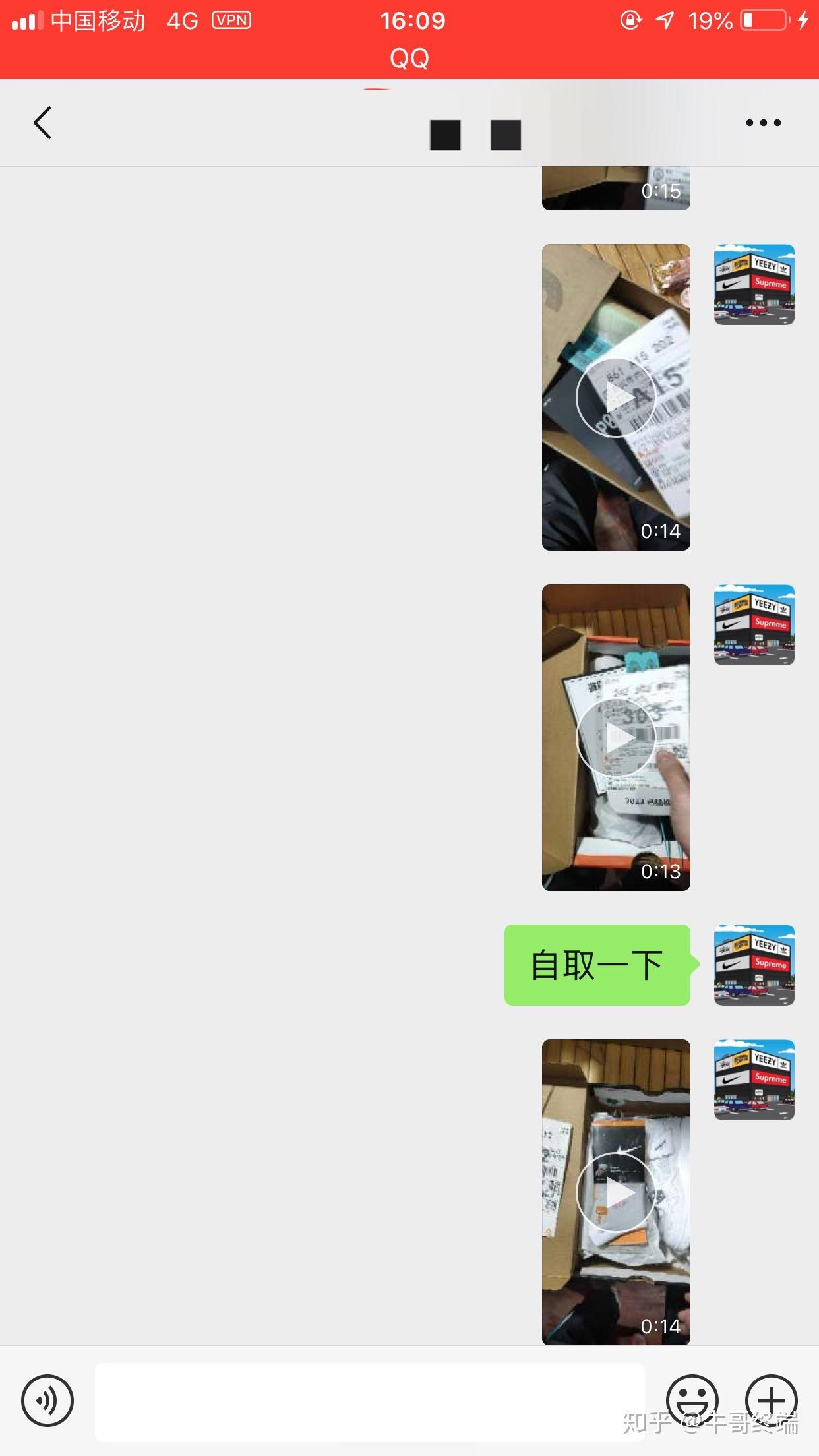Focus the message text field
This screenshot has width=819, height=1456.
(369, 1402)
